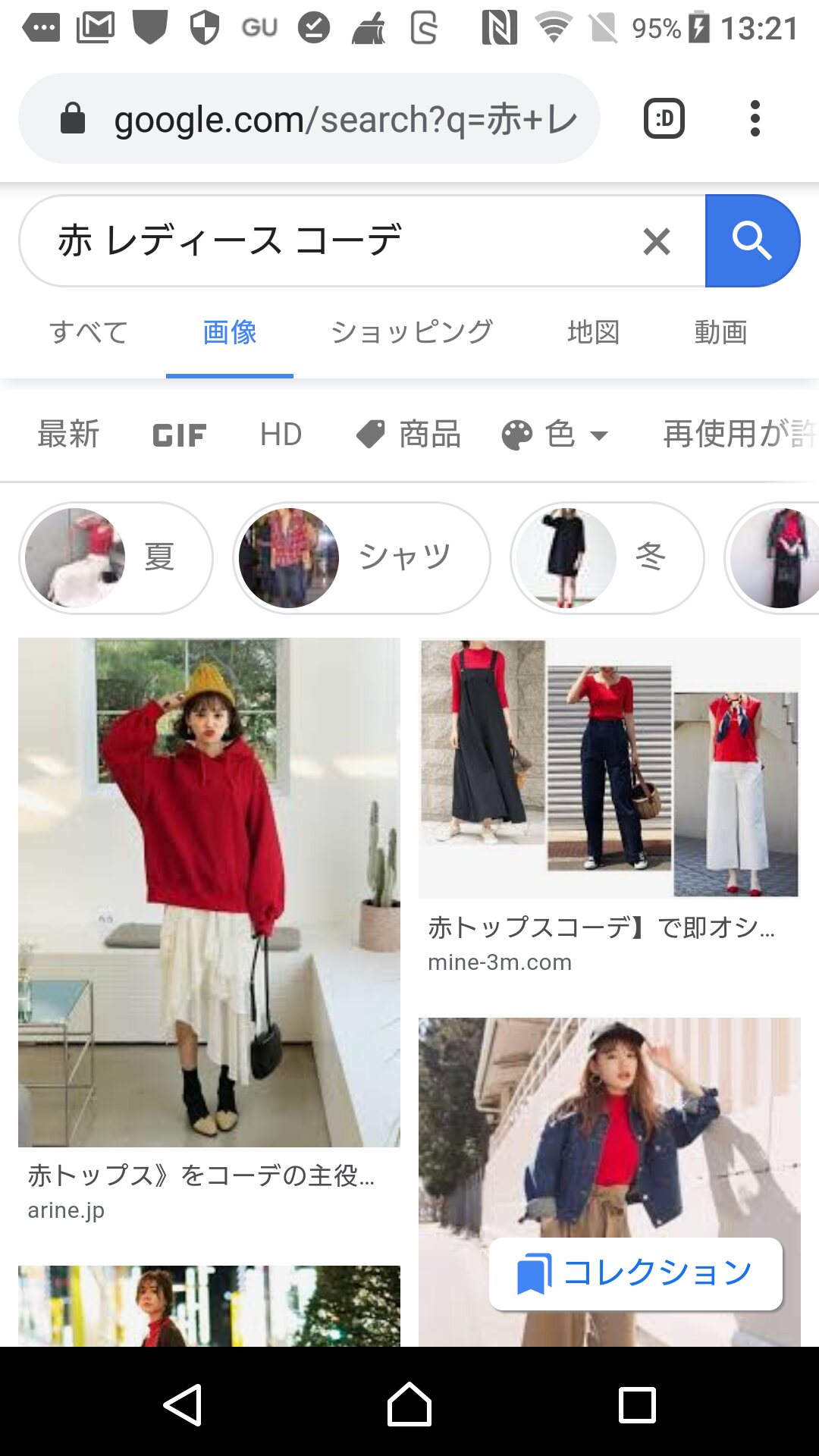
Task: Open the 地図 tab
Action: pos(594,332)
